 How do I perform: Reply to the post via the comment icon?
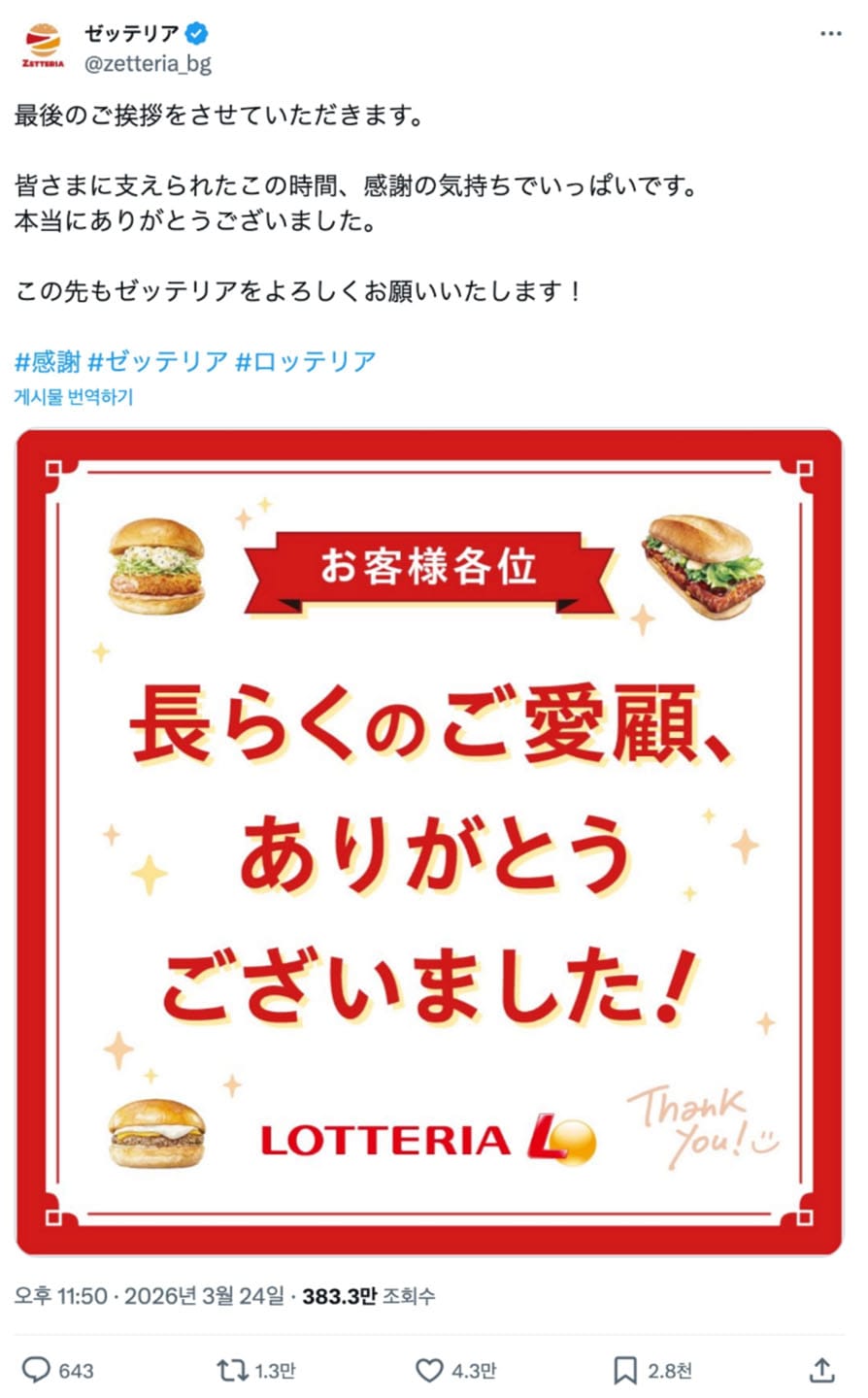click(37, 1370)
